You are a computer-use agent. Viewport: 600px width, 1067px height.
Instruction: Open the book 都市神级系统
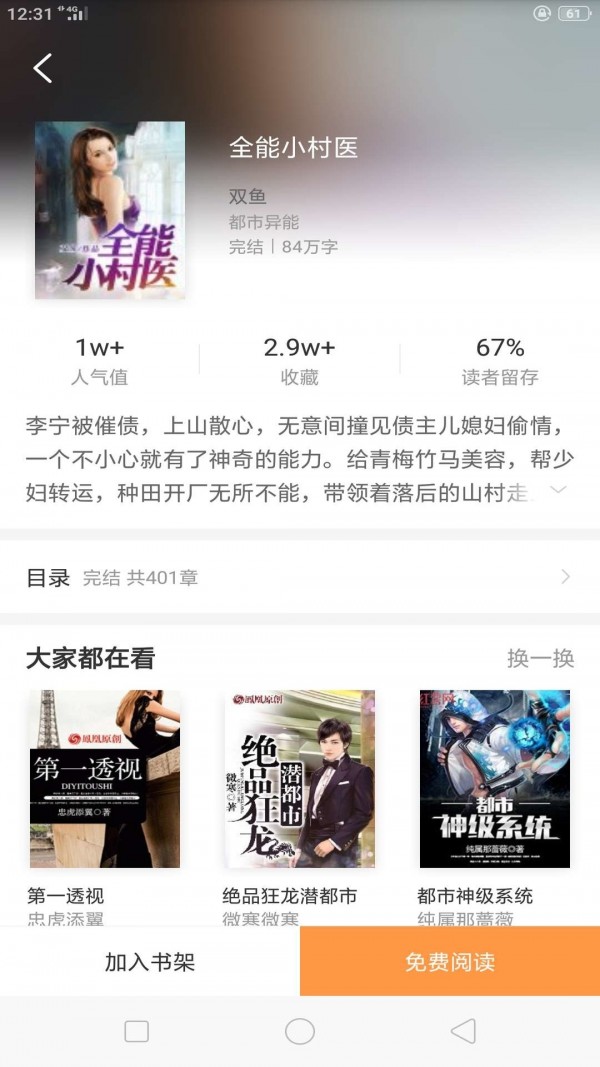tap(494, 779)
